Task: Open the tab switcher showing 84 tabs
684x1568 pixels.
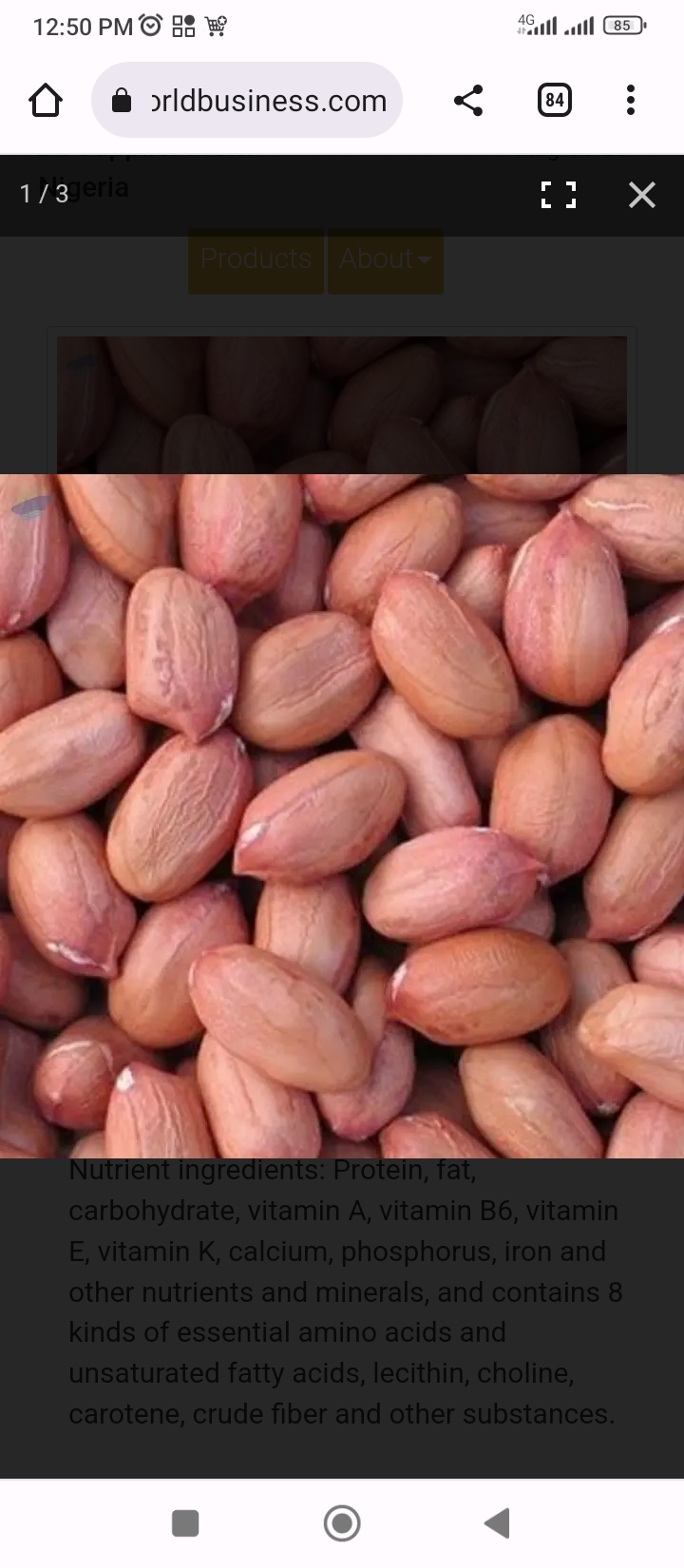Action: (554, 100)
